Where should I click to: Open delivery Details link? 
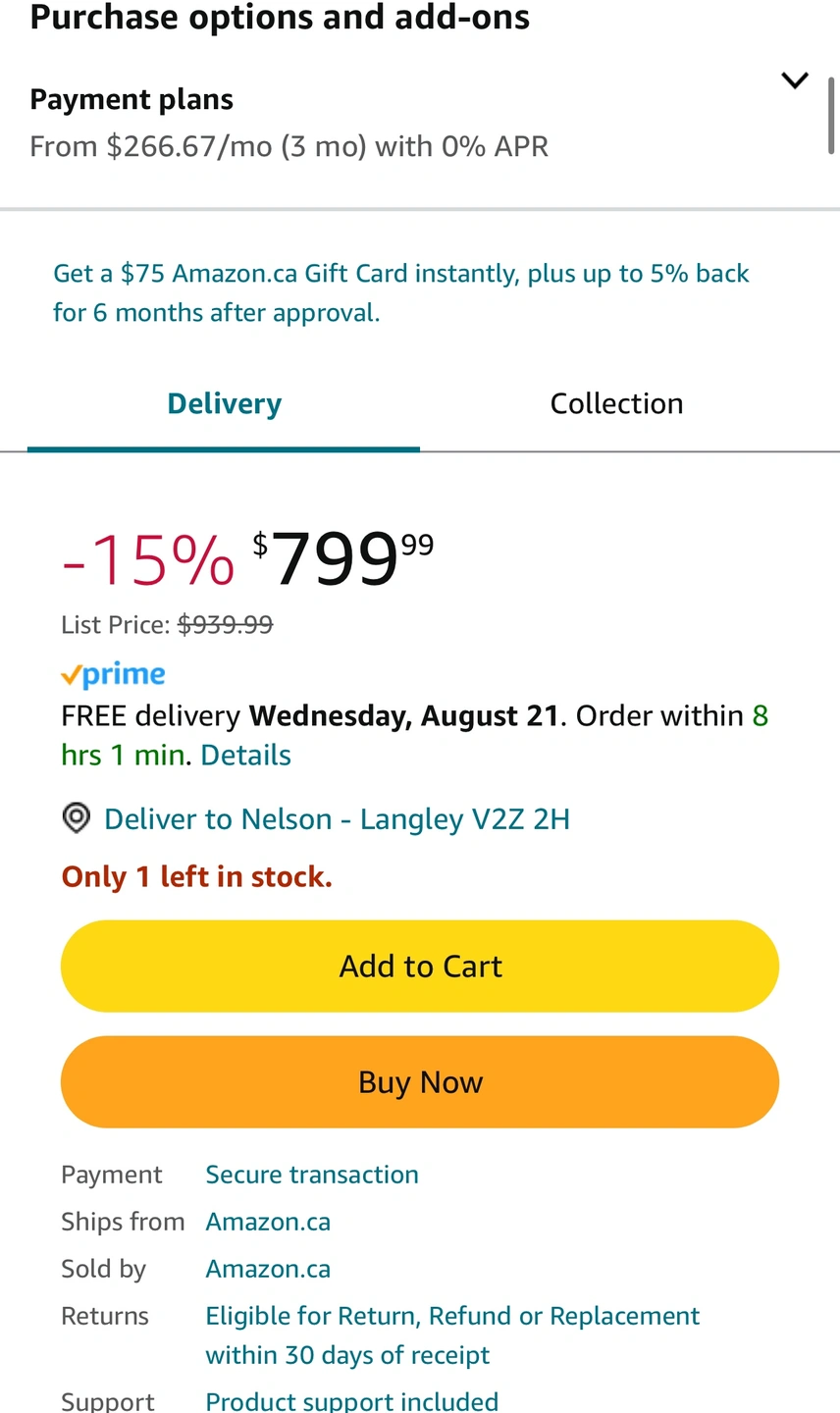(245, 755)
